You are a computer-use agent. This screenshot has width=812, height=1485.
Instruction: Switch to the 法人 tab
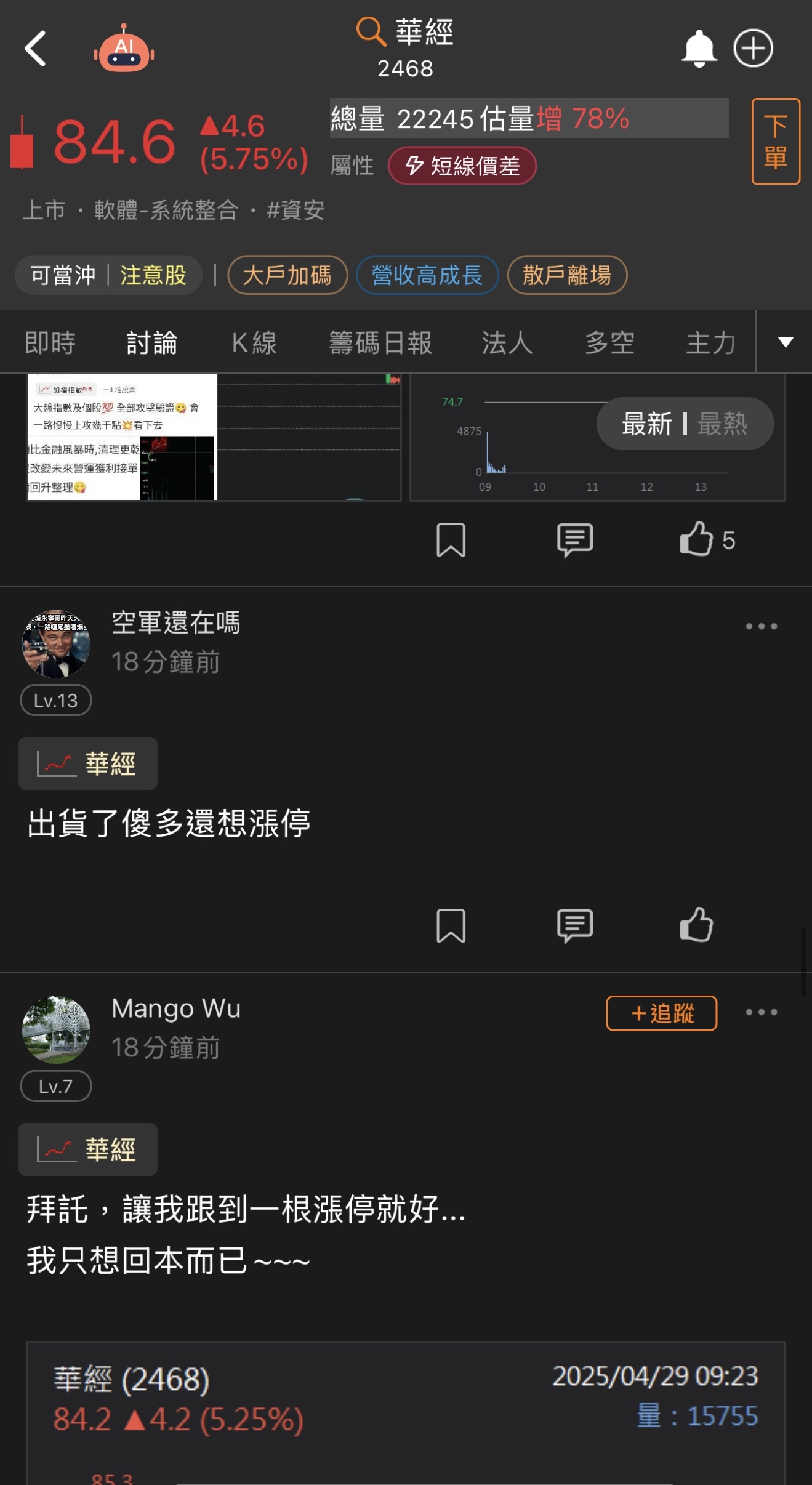coord(507,342)
